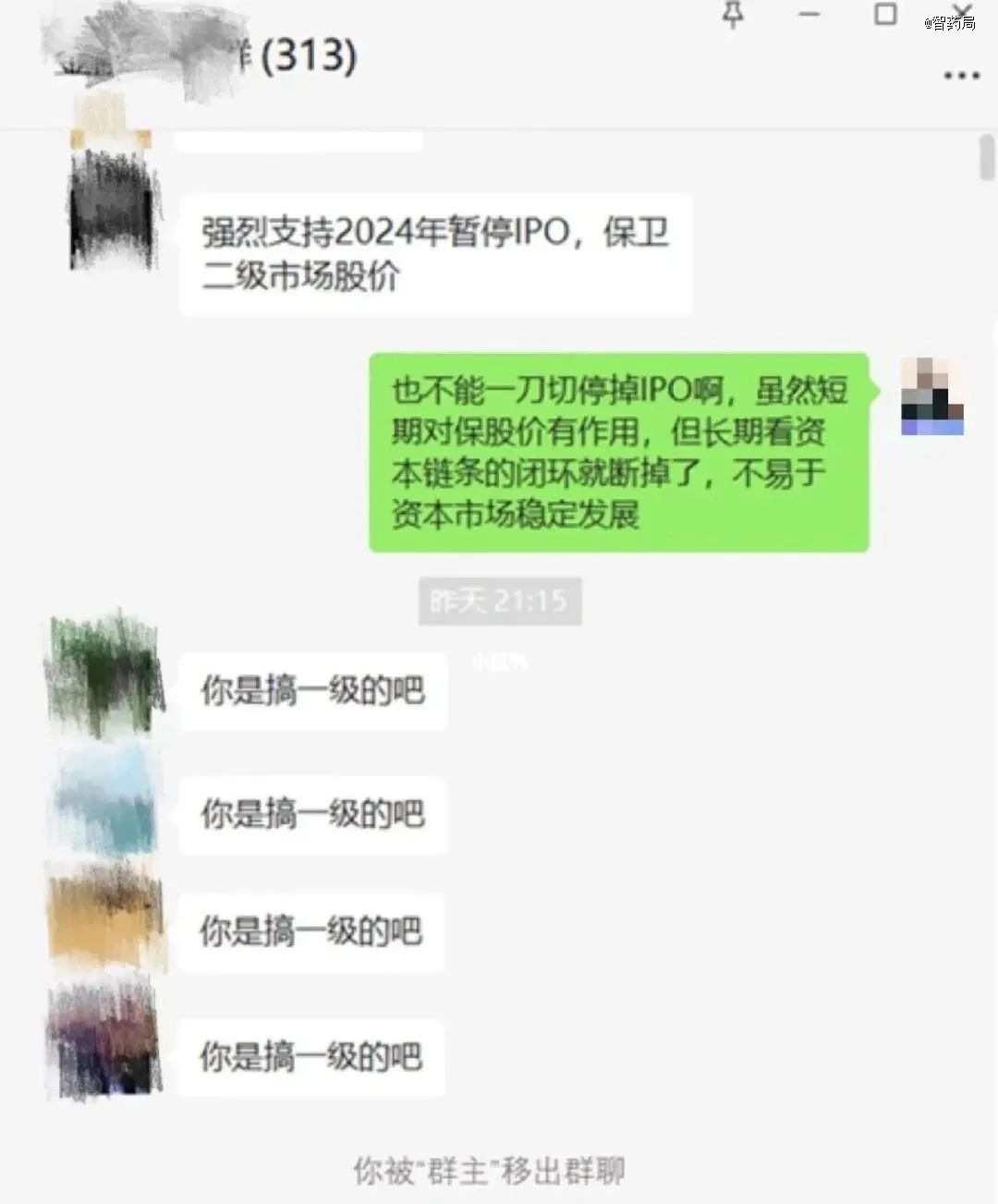
Task: Open the three-dot chat info menu
Action: (961, 76)
